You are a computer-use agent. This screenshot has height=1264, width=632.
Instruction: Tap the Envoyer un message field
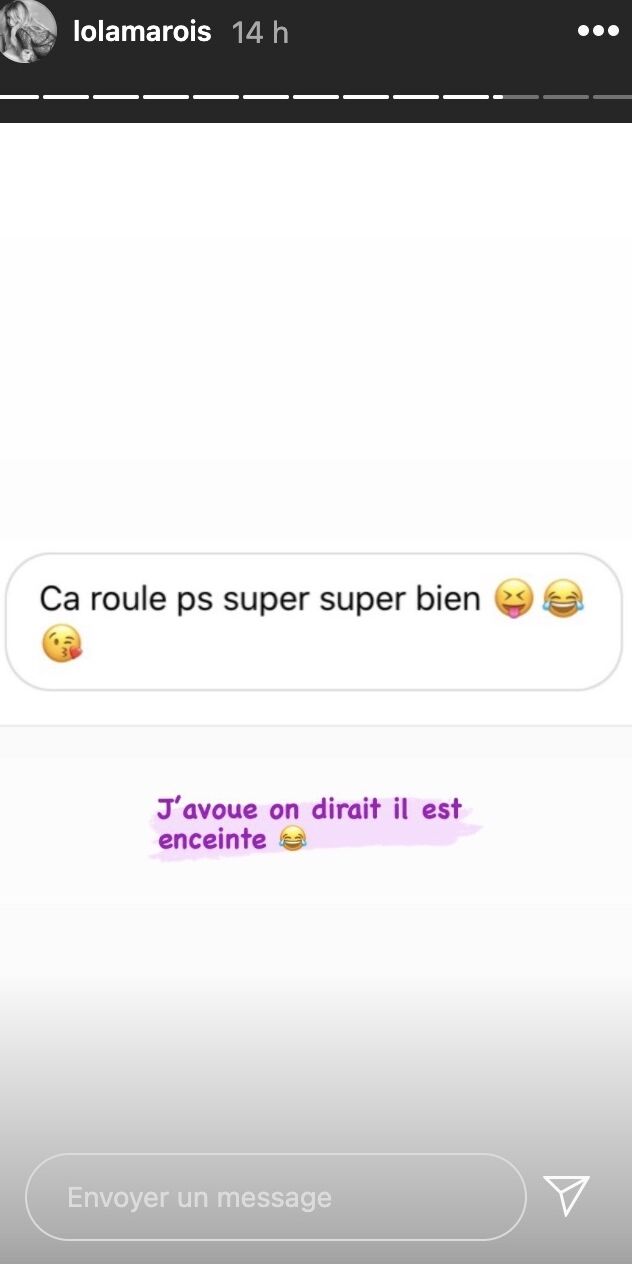(x=275, y=1197)
